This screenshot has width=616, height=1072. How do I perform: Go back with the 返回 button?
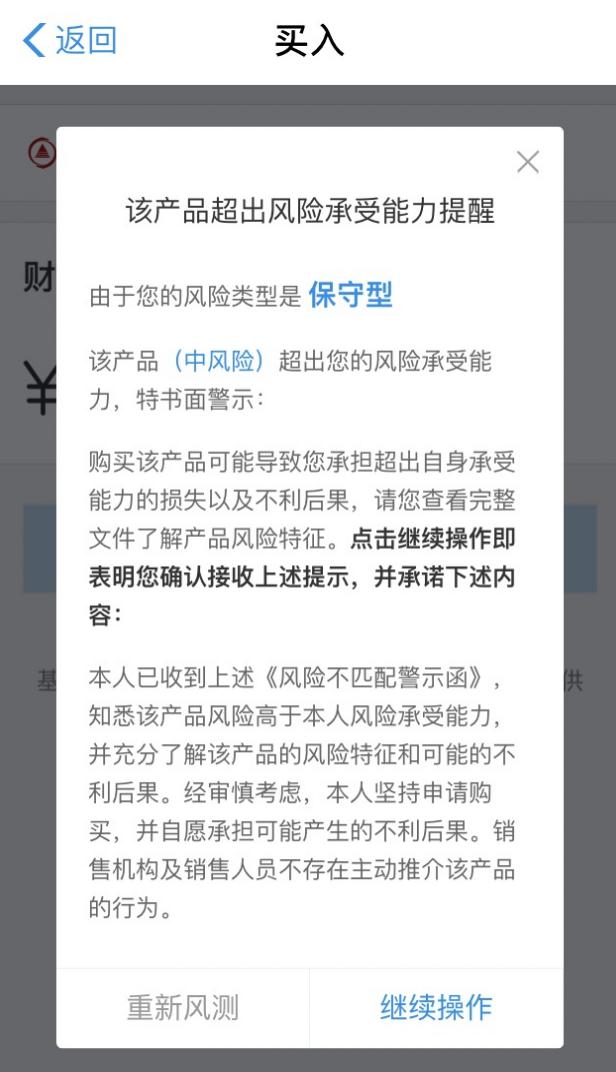(x=70, y=41)
